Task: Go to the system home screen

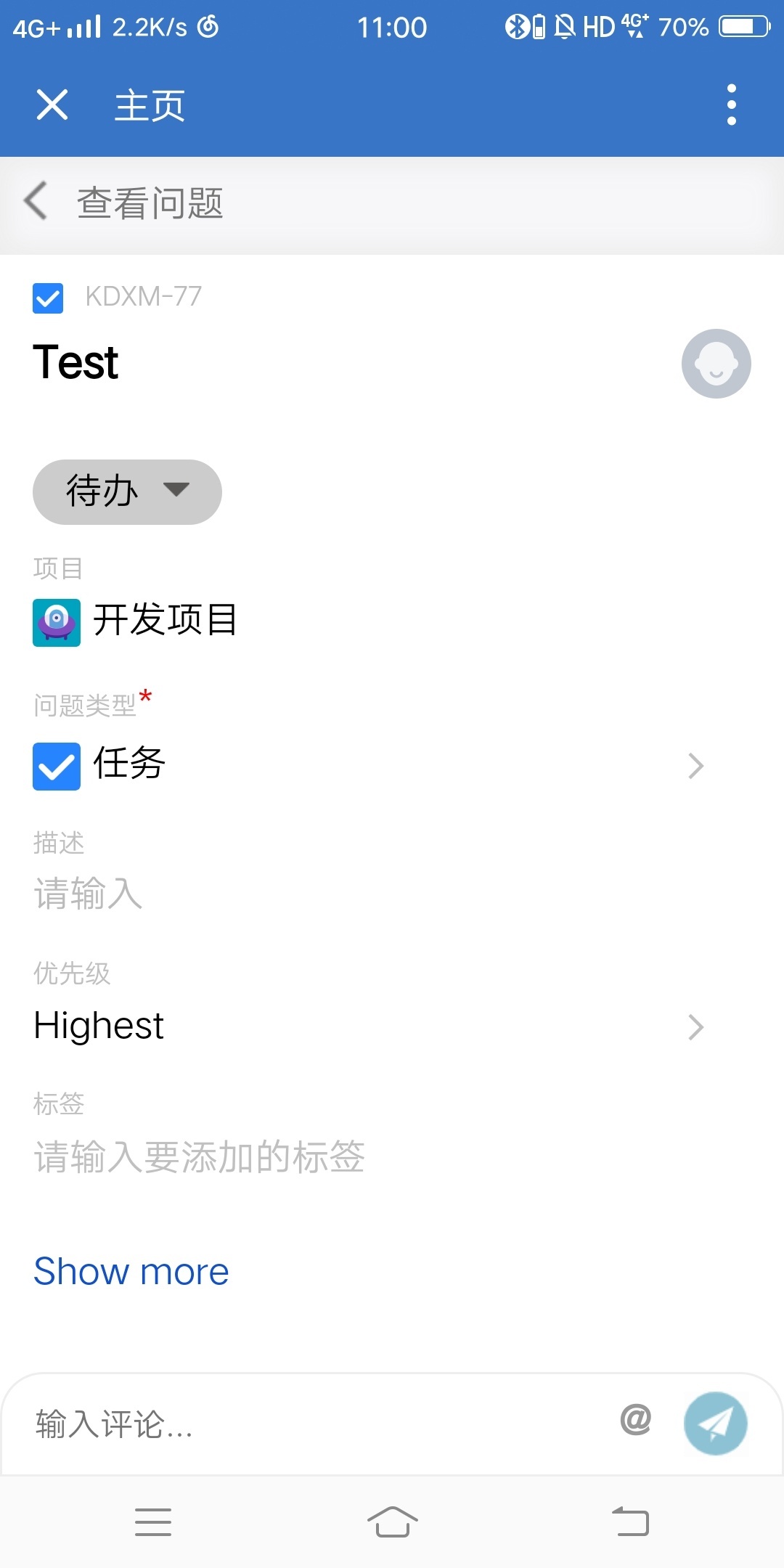Action: pyautogui.click(x=392, y=1522)
